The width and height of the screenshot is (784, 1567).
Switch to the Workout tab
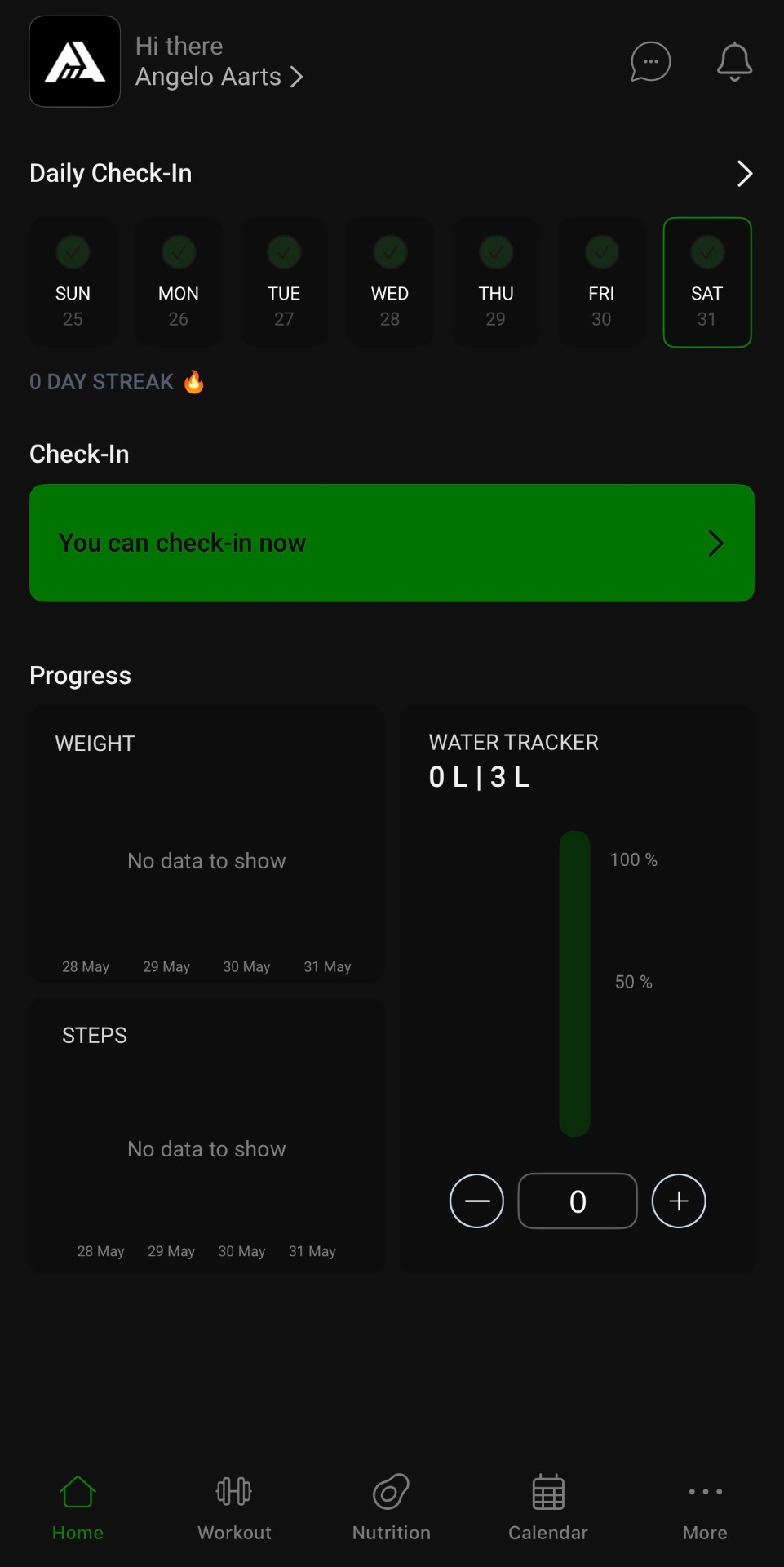click(234, 1508)
